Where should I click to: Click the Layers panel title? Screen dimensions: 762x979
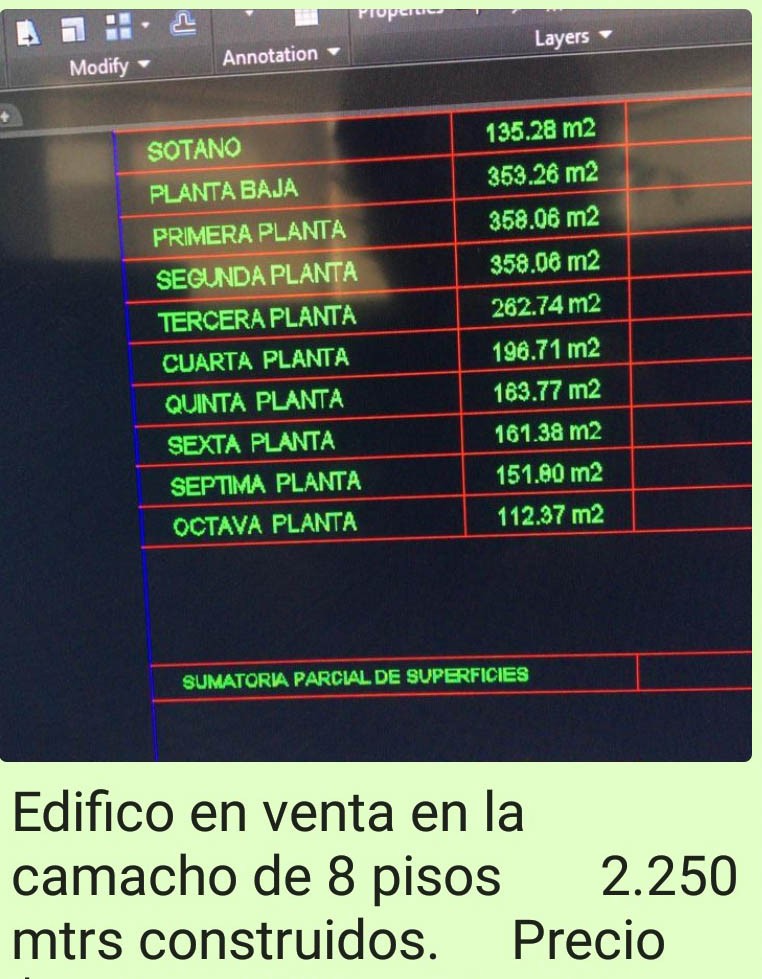[562, 38]
